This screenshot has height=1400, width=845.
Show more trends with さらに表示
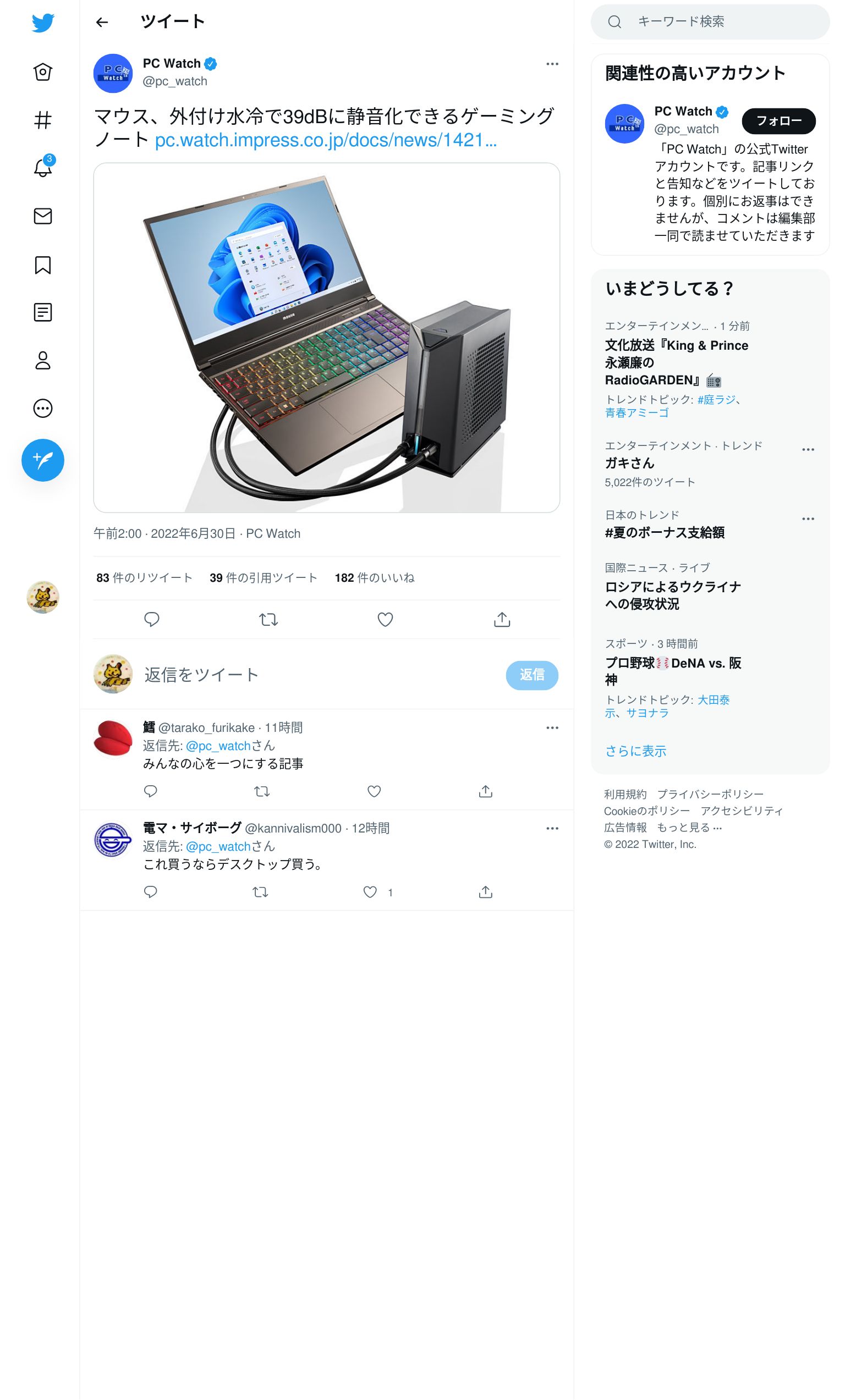pyautogui.click(x=635, y=751)
